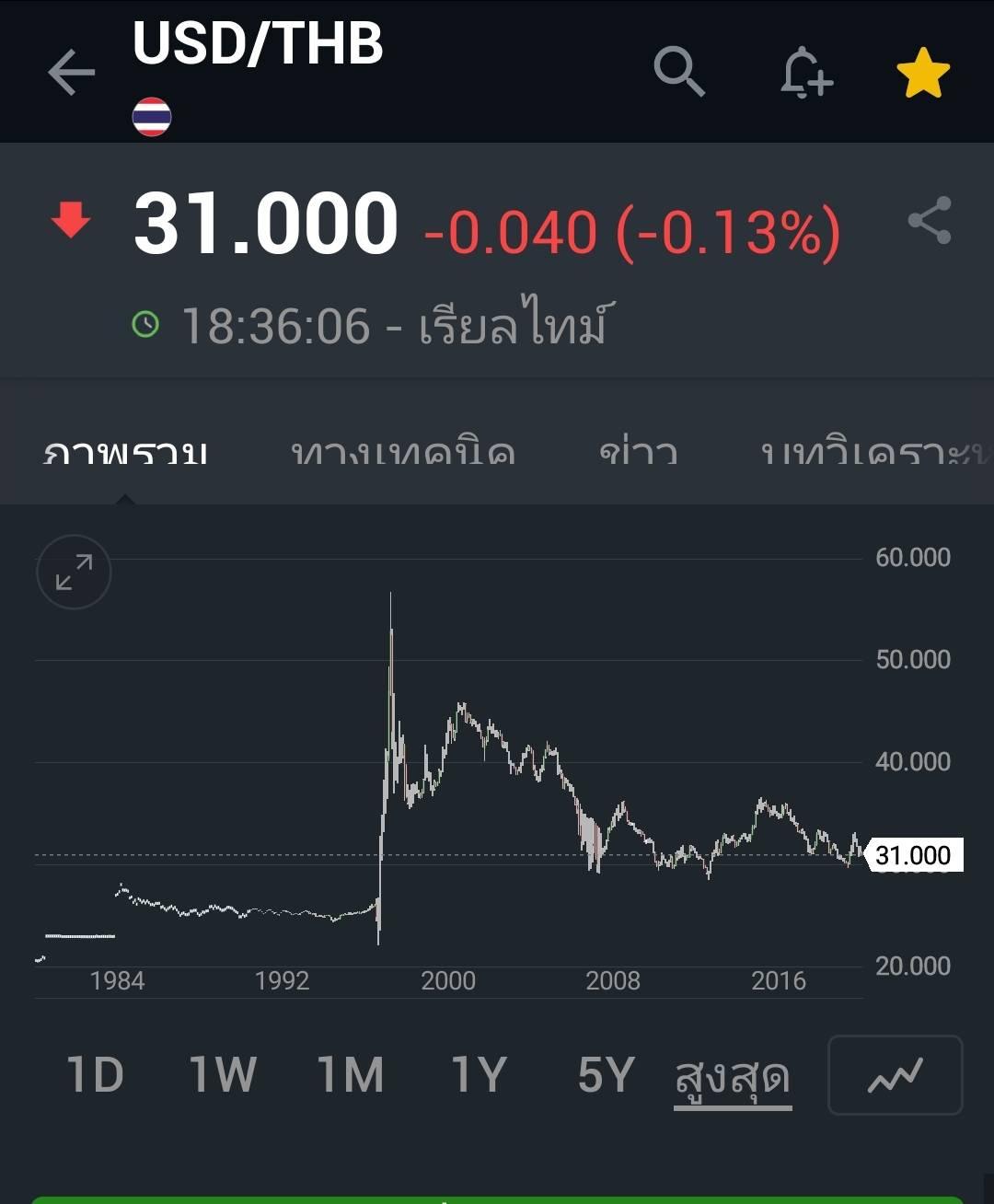Choose the 5Y chart range
The width and height of the screenshot is (994, 1204).
(x=606, y=1074)
